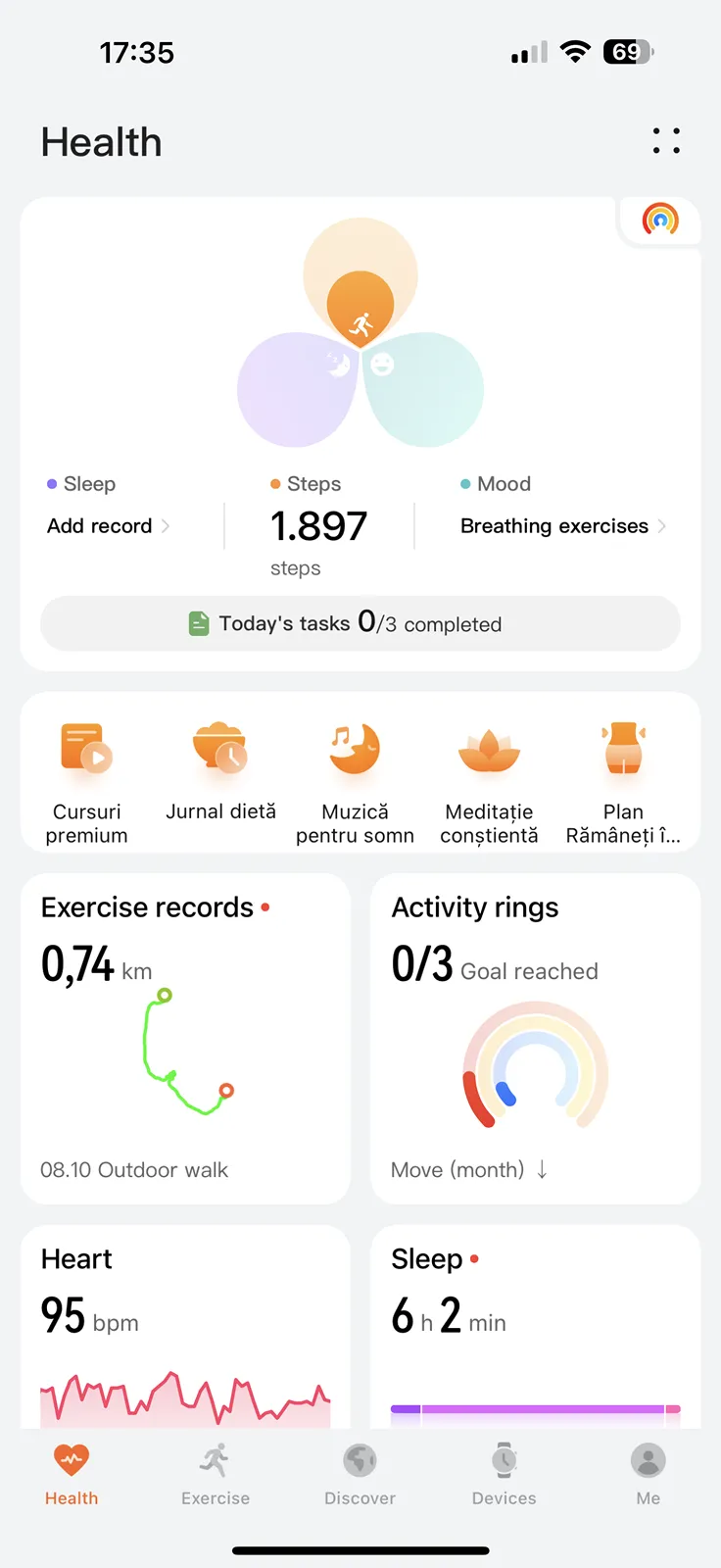
Task: Switch to the Discover tab
Action: pyautogui.click(x=360, y=1473)
